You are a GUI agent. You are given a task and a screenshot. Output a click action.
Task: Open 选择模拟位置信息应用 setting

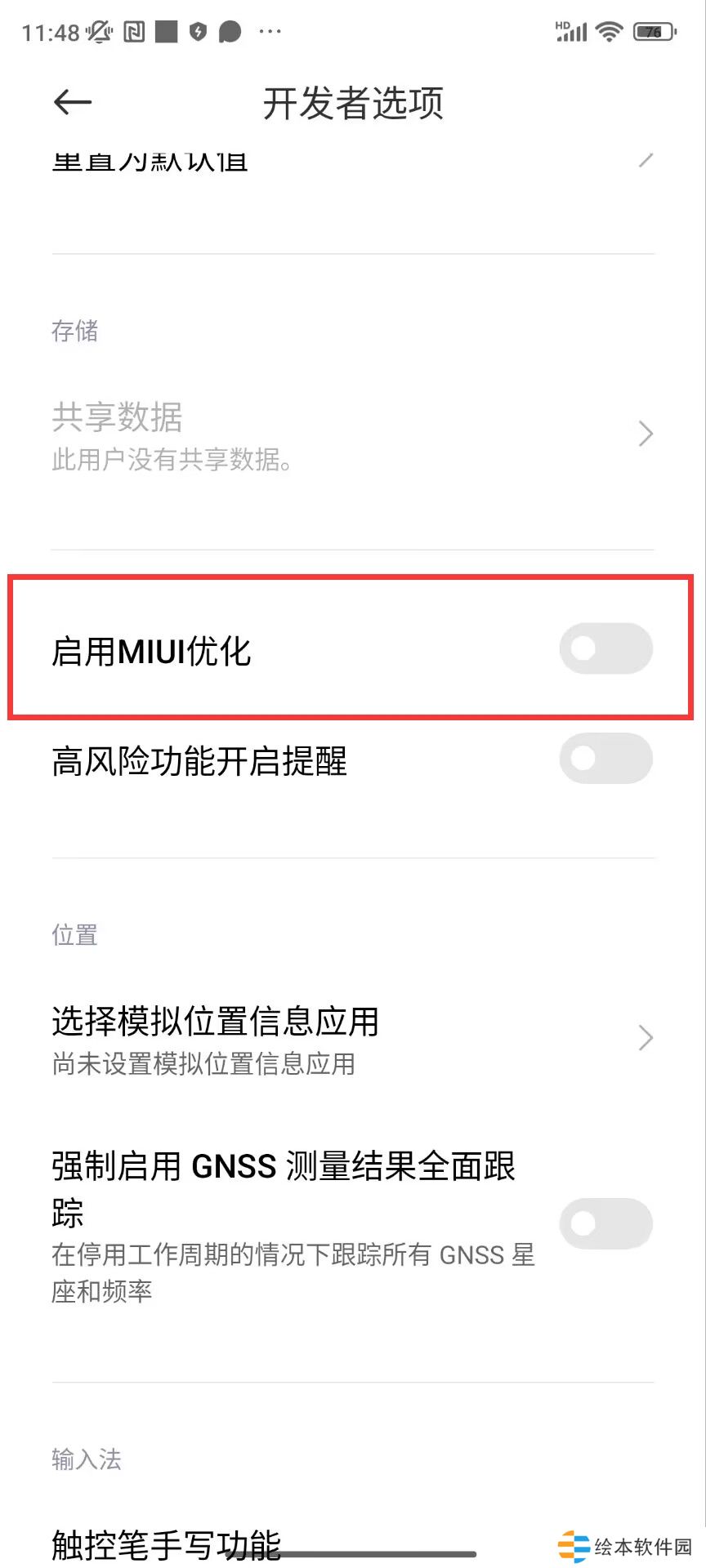351,1039
